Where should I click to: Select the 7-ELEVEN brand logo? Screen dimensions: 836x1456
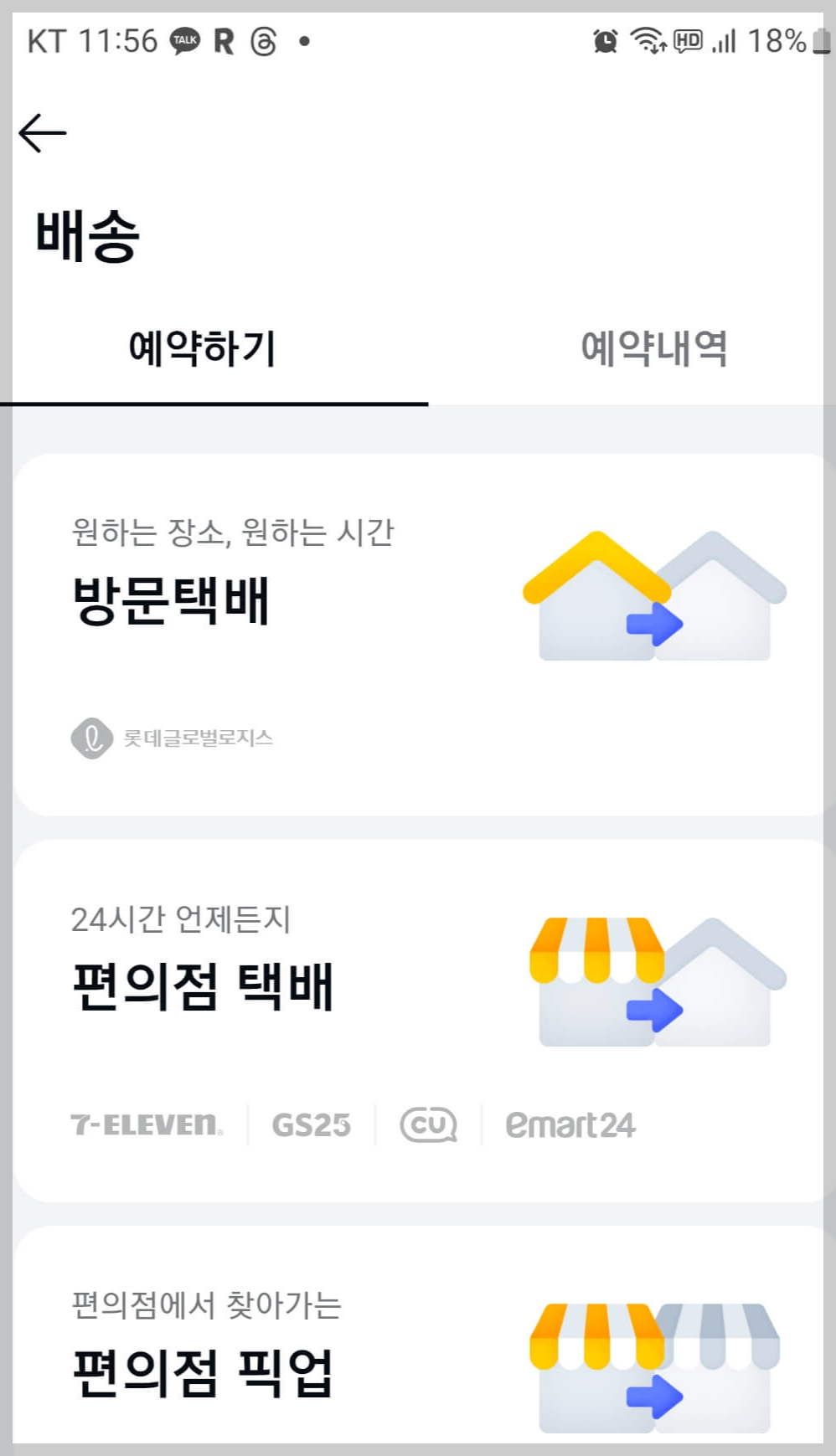tap(145, 1125)
